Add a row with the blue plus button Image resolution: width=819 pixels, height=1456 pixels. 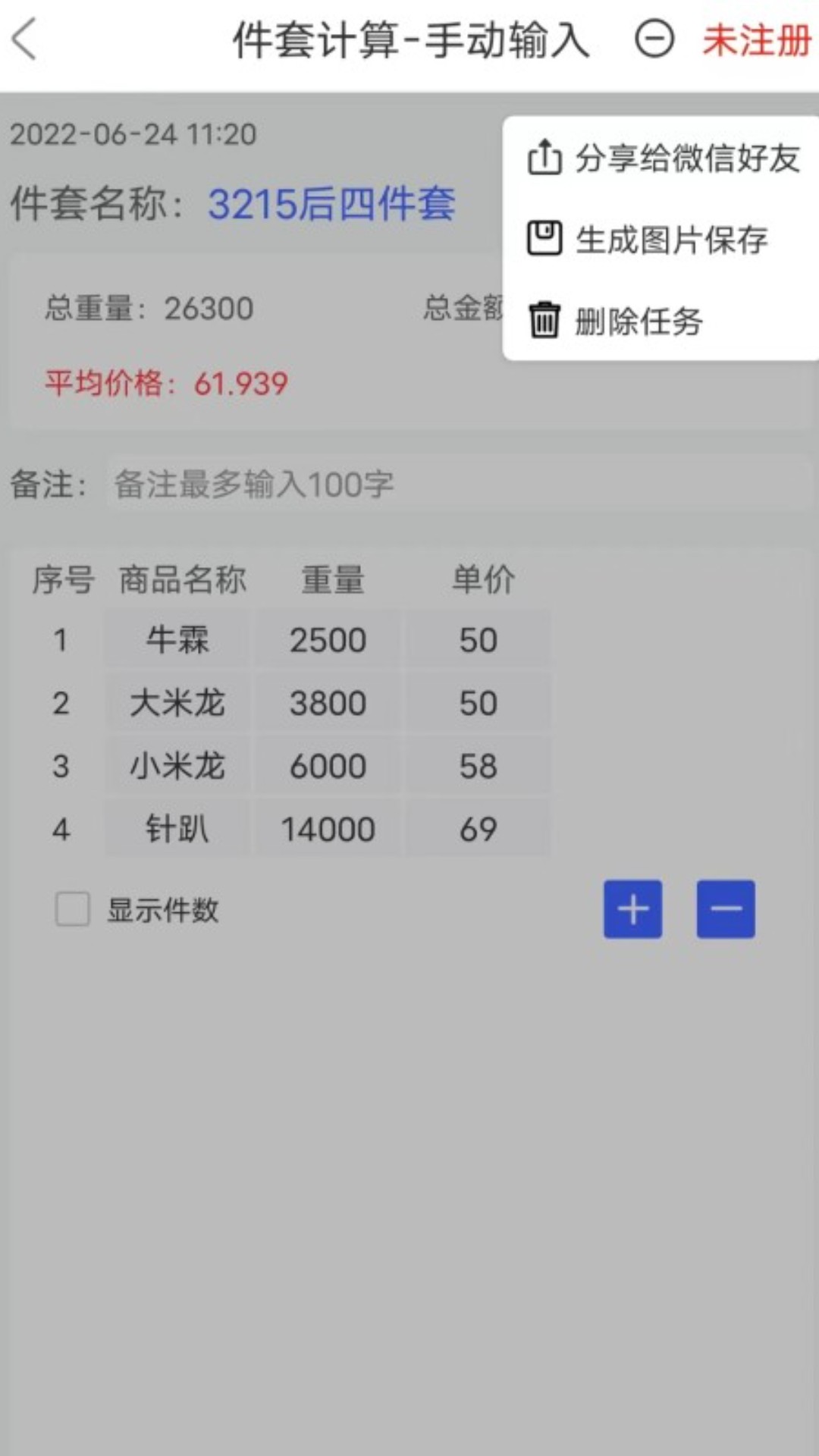[632, 908]
